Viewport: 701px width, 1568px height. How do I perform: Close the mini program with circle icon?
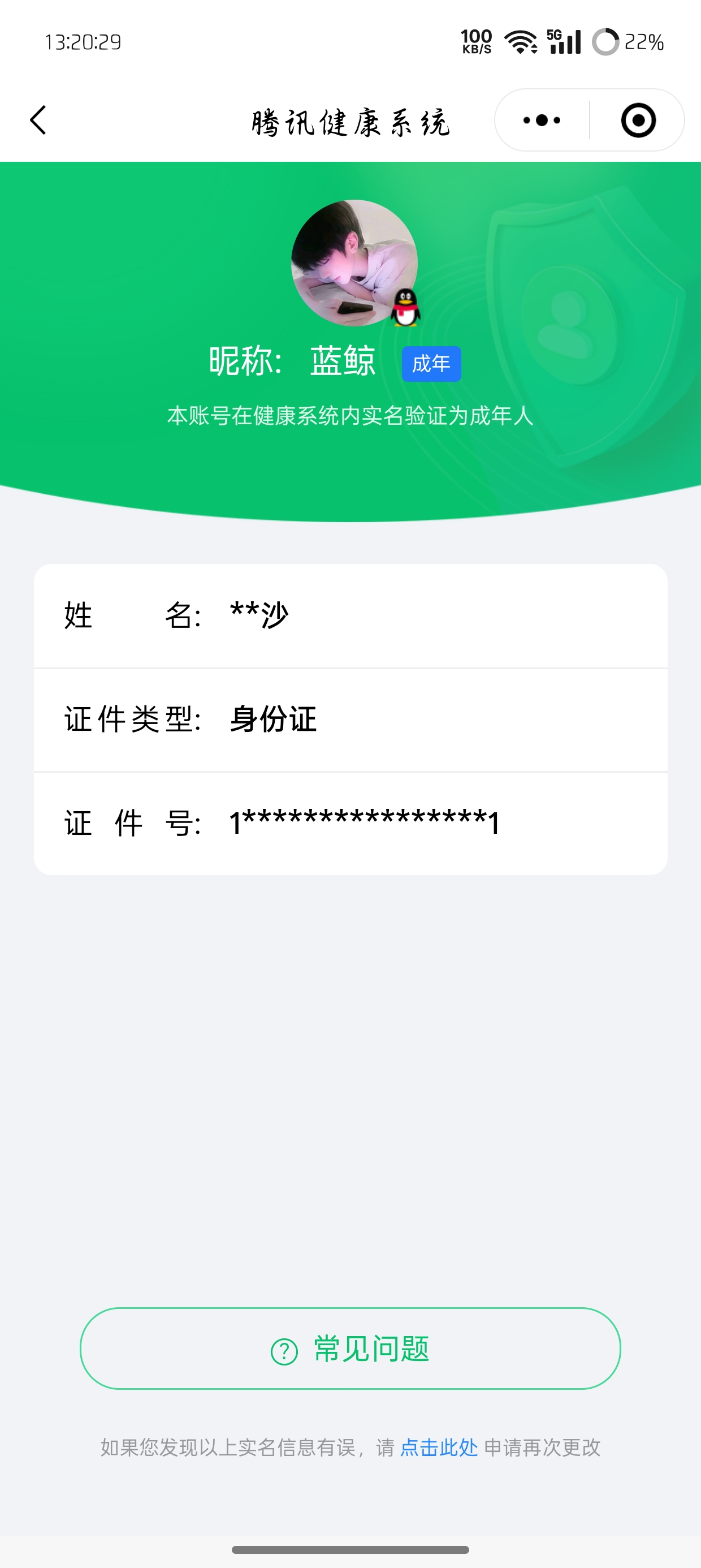[x=638, y=120]
